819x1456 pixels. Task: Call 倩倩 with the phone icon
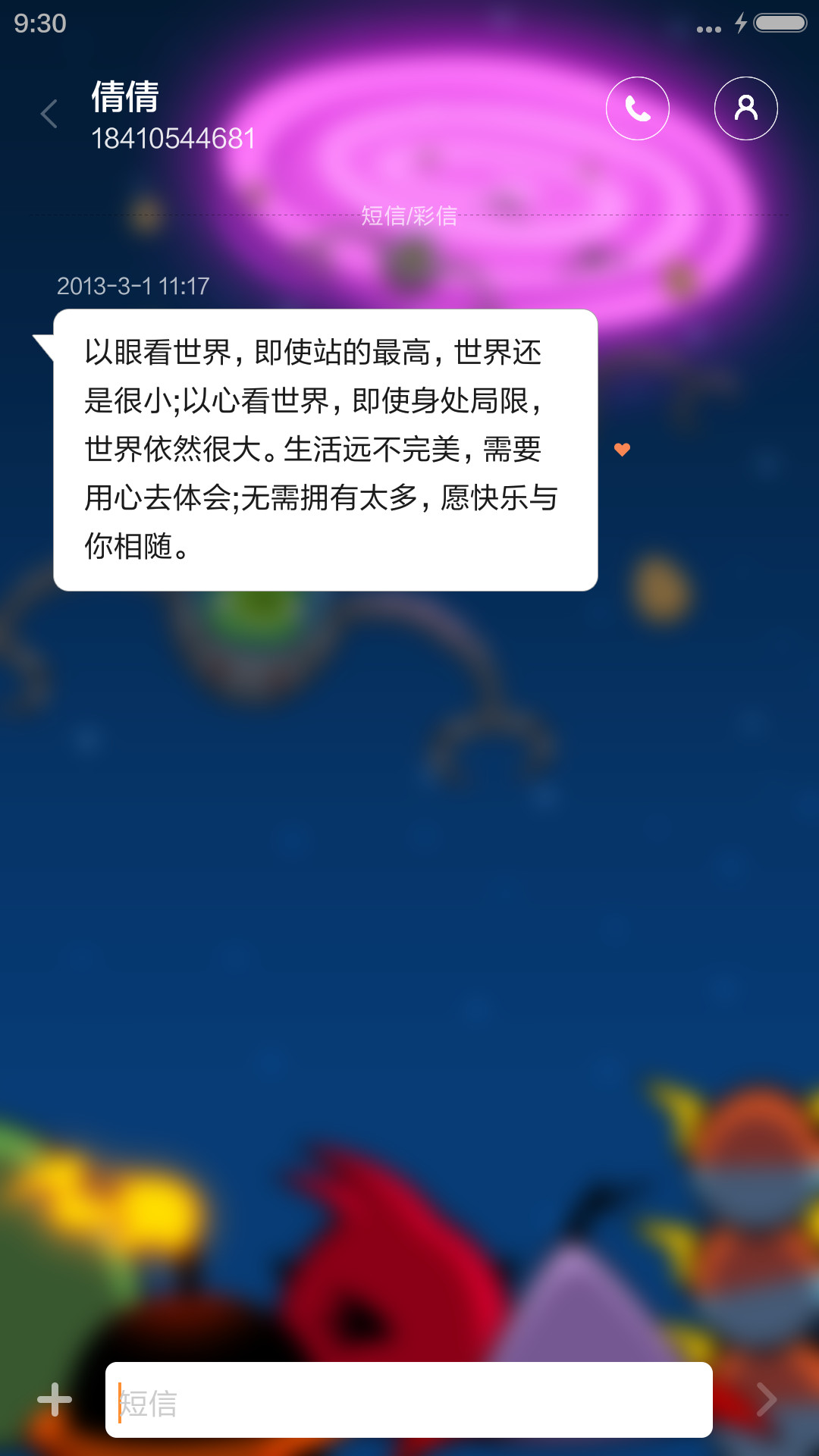(x=637, y=108)
